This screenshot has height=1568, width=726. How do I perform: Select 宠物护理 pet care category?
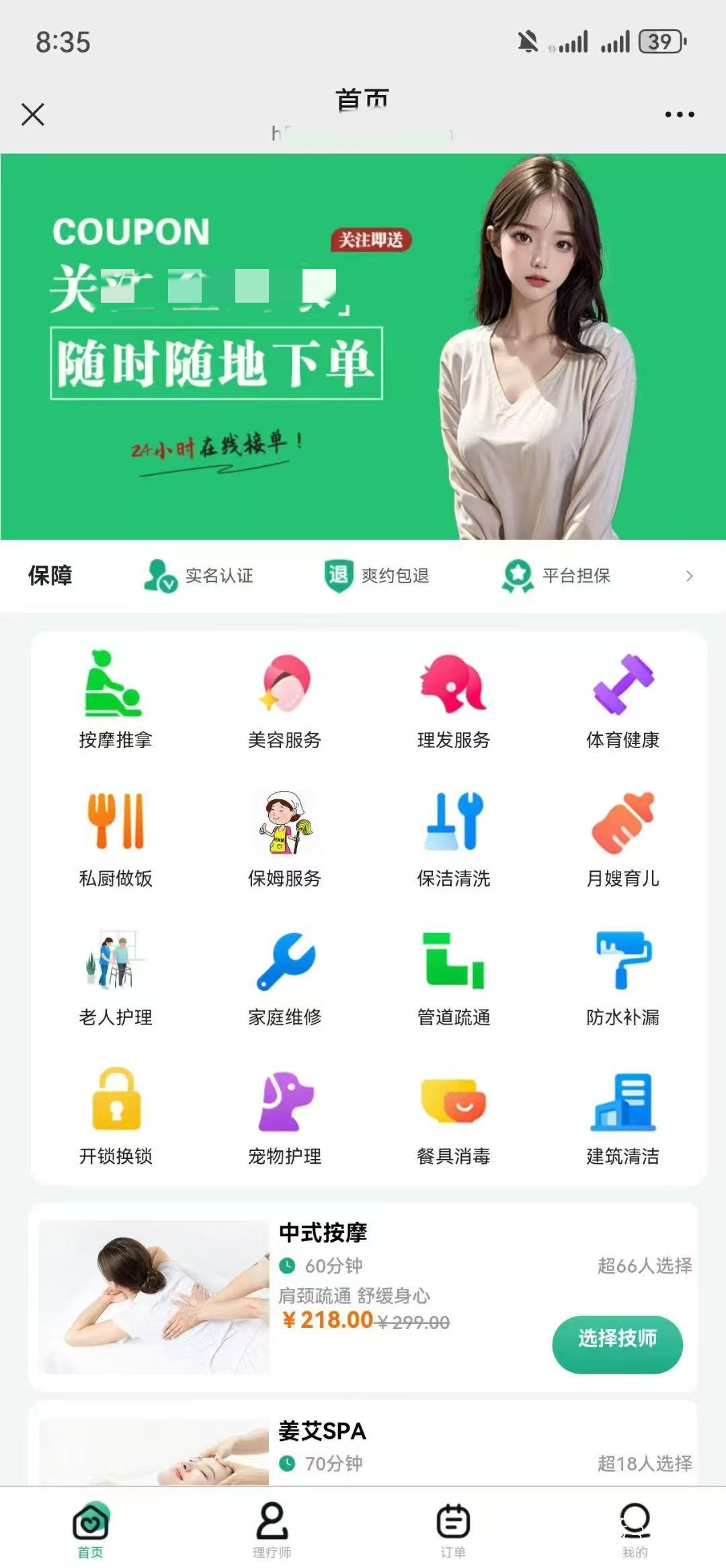pos(284,1117)
